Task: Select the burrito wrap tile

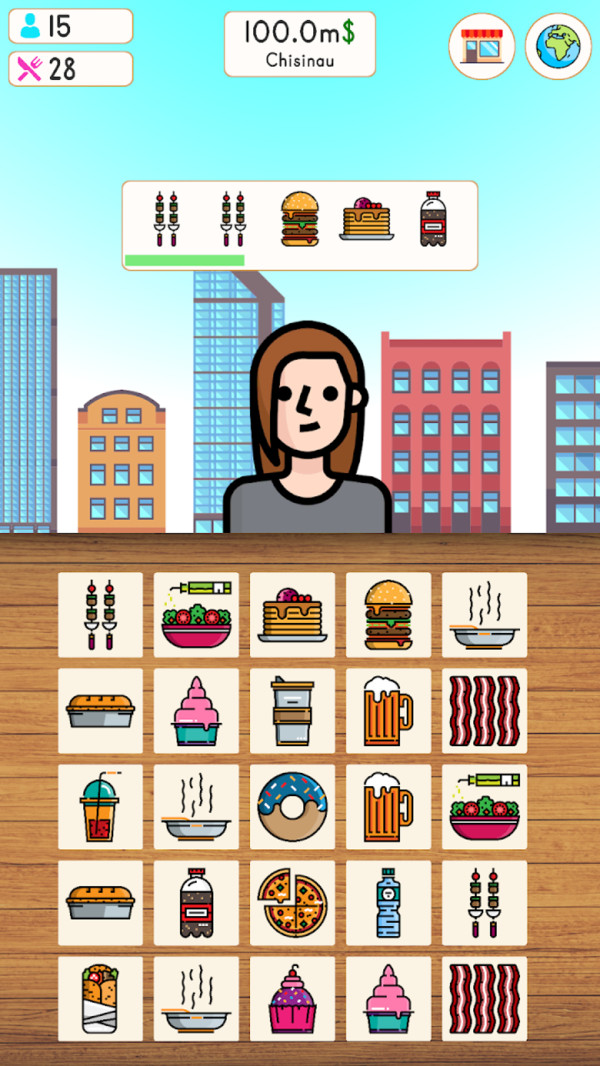Action: 100,998
